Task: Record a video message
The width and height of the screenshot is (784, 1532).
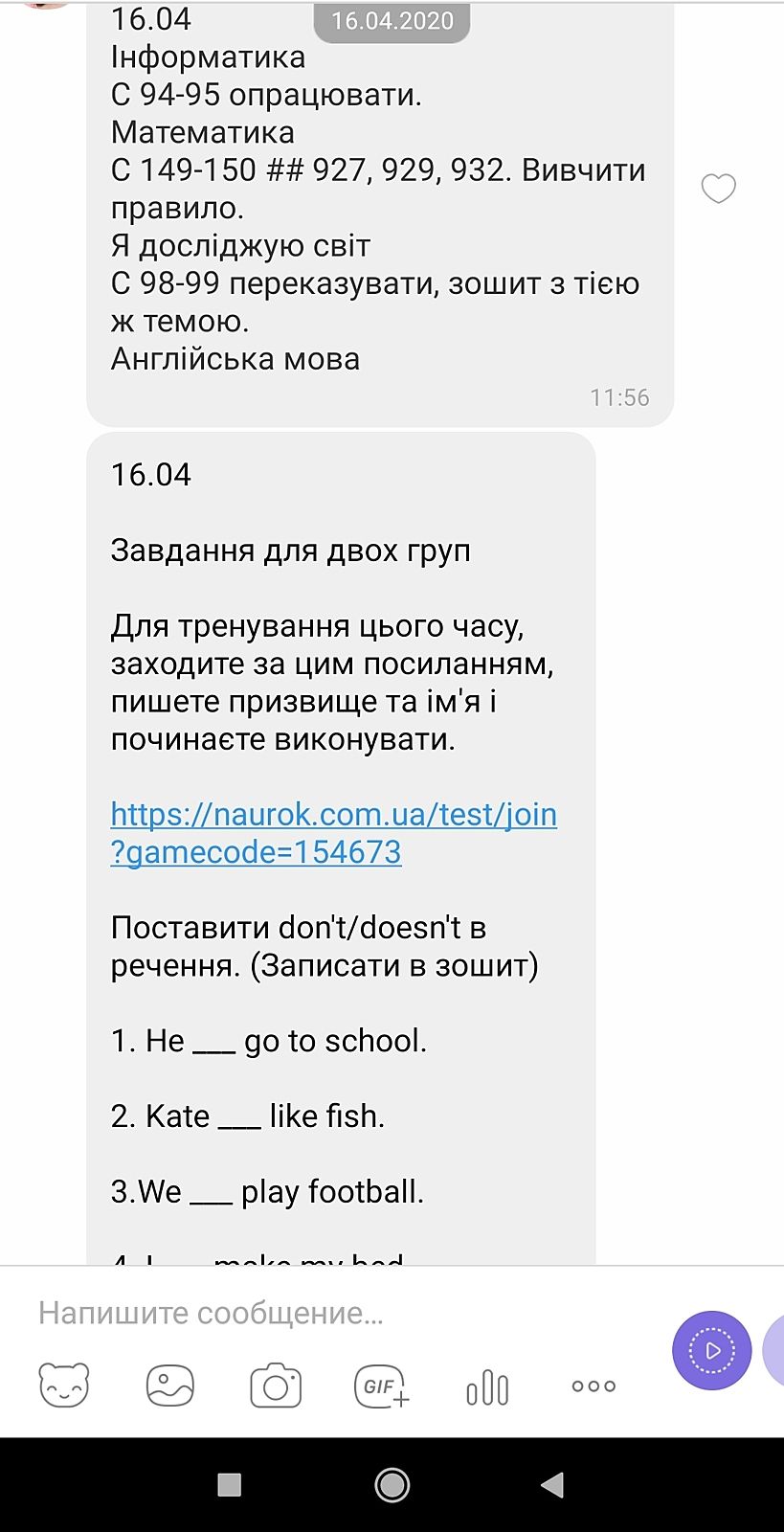Action: point(711,1350)
